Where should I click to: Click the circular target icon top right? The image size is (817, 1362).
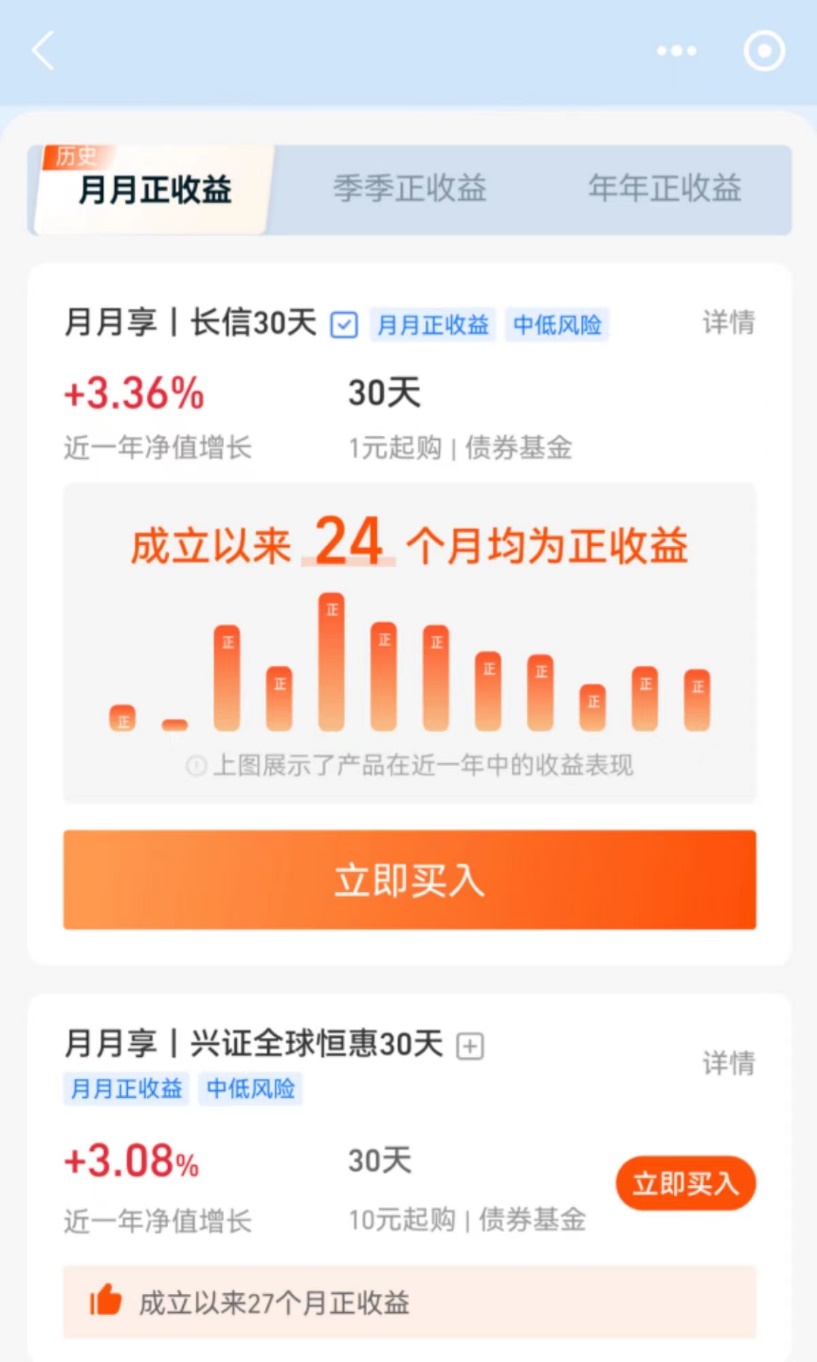764,50
